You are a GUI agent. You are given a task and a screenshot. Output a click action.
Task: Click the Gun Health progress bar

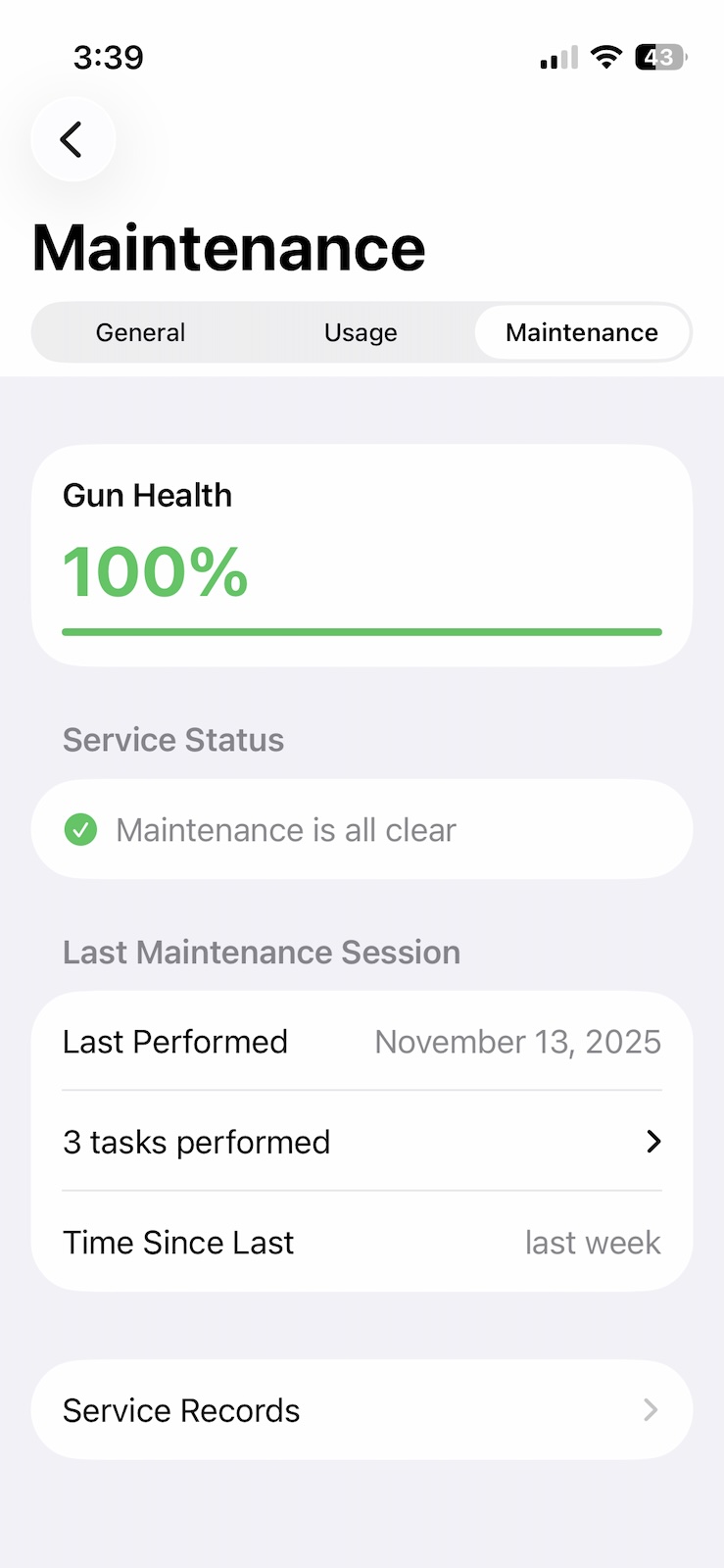(361, 632)
